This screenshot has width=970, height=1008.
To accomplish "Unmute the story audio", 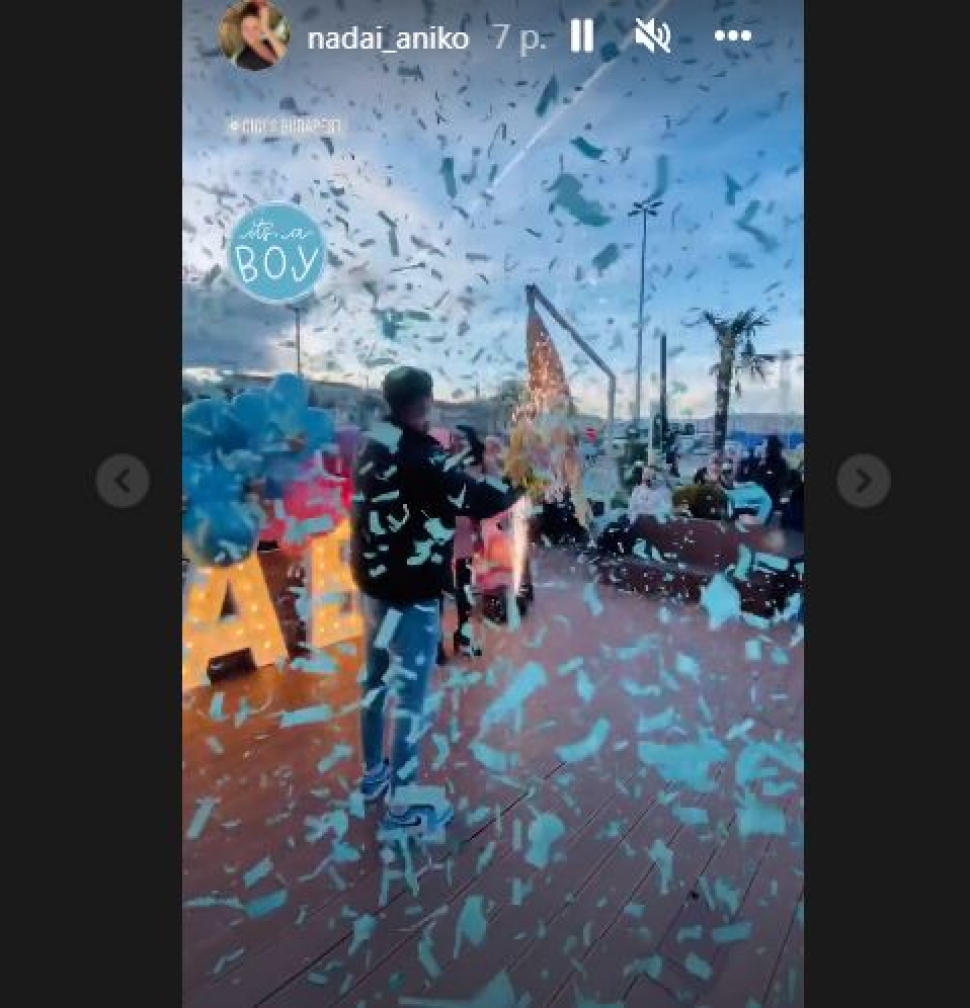I will pos(653,37).
